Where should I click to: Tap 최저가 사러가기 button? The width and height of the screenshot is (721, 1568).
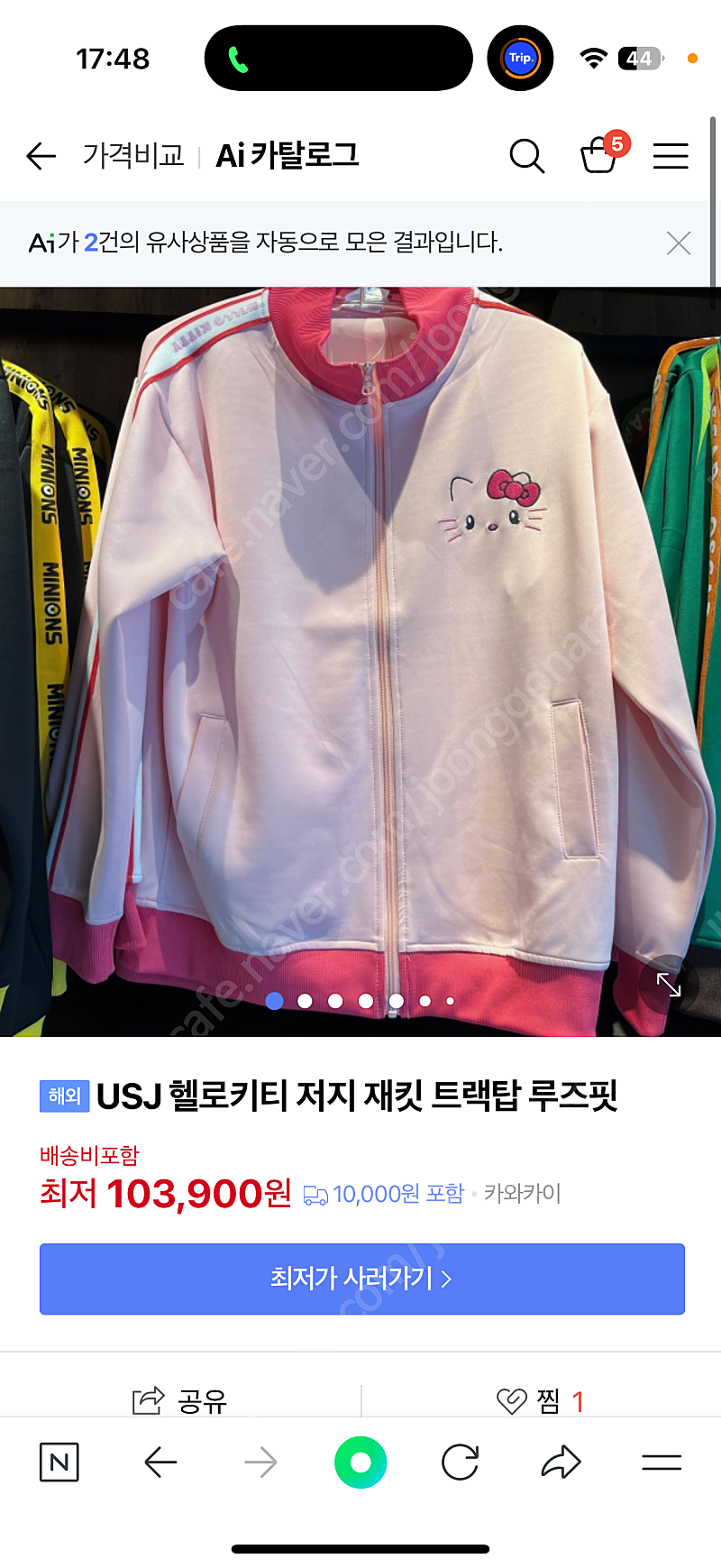point(362,1279)
